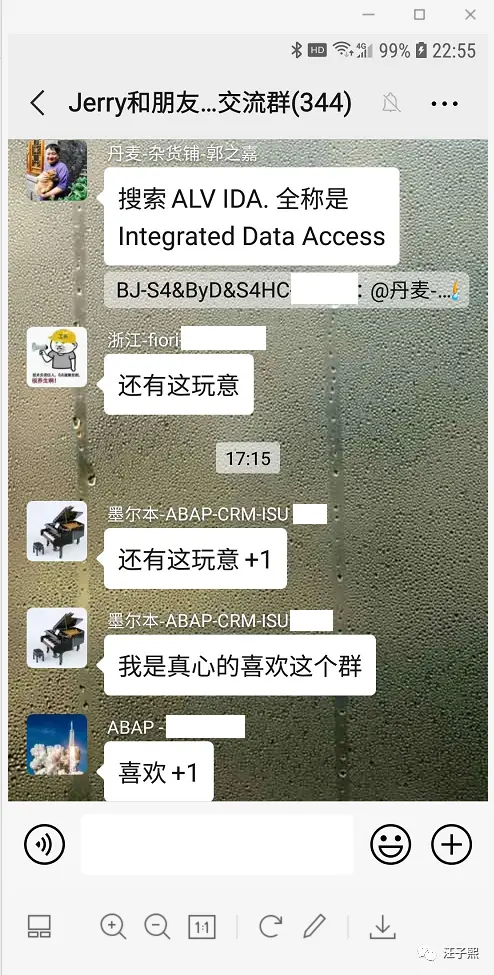Zoom in the viewer
This screenshot has height=975, width=494.
tap(113, 927)
